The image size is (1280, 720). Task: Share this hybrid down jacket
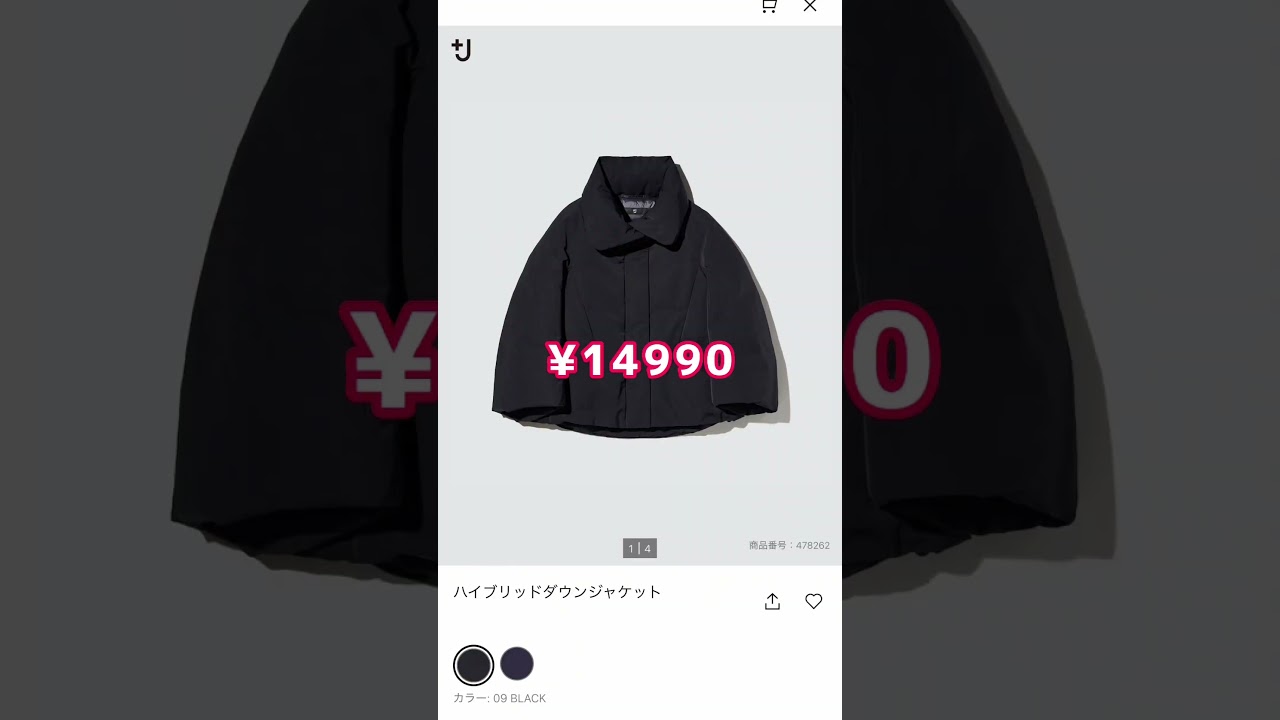click(x=772, y=601)
